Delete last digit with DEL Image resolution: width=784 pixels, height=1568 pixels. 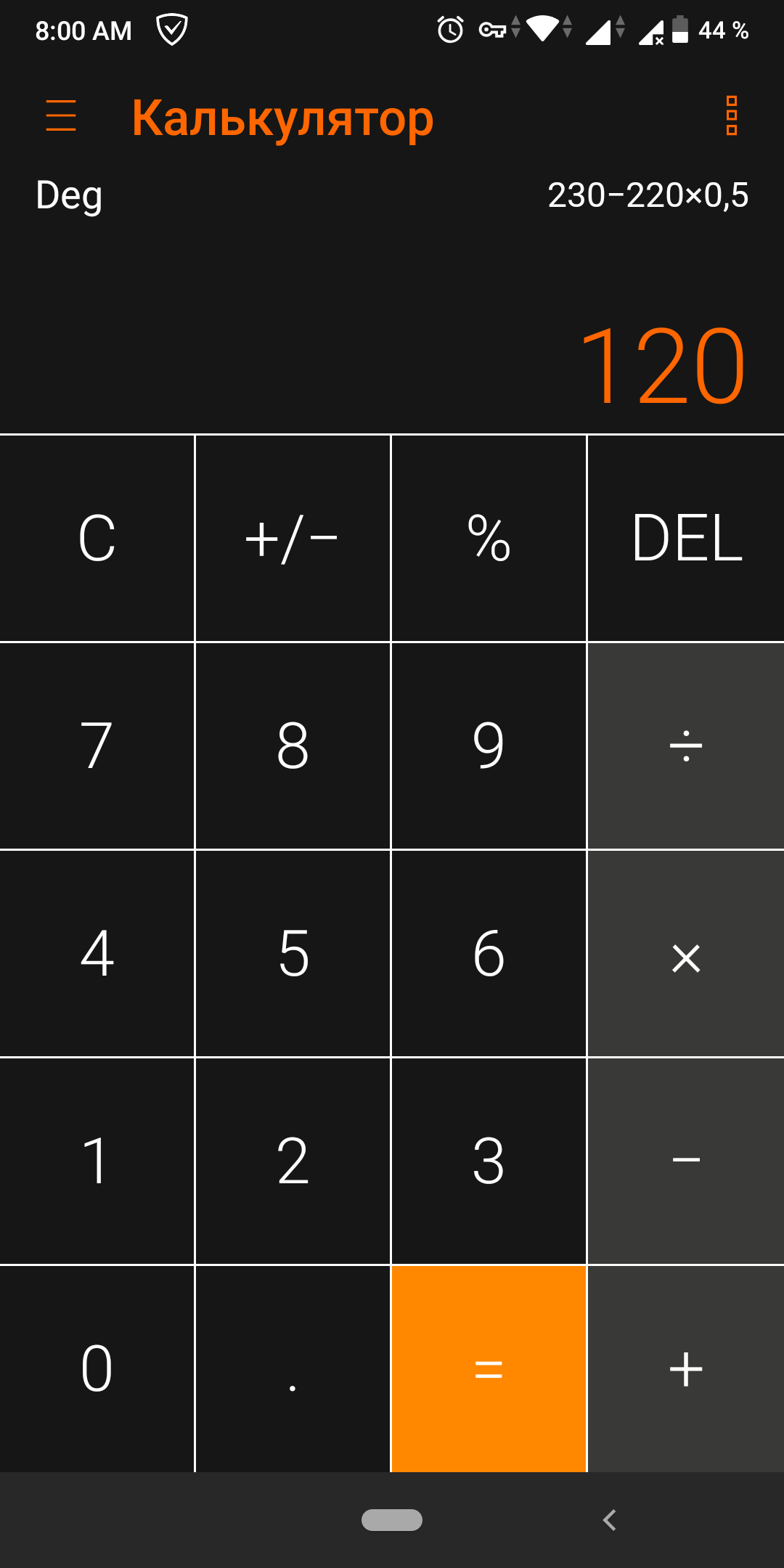pyautogui.click(x=686, y=539)
